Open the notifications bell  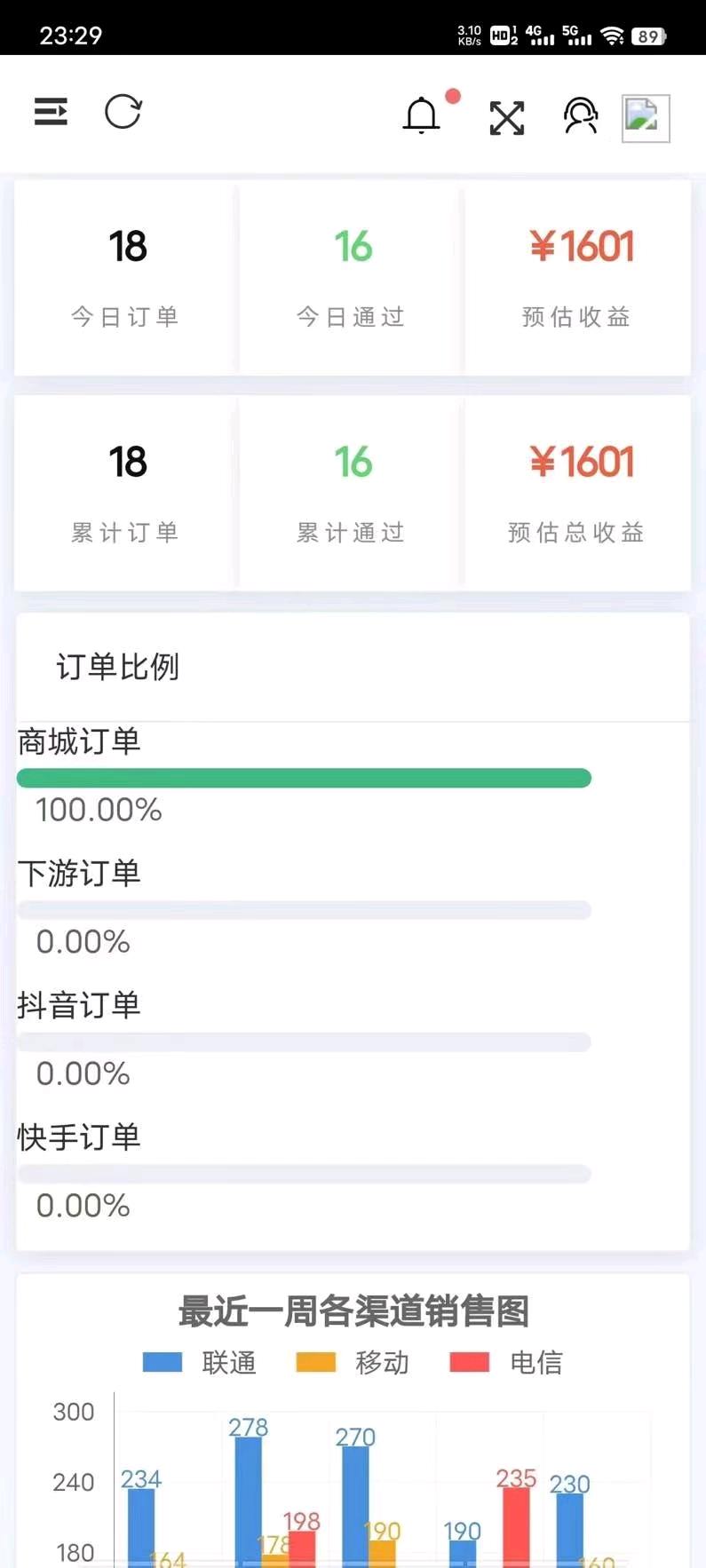(422, 115)
